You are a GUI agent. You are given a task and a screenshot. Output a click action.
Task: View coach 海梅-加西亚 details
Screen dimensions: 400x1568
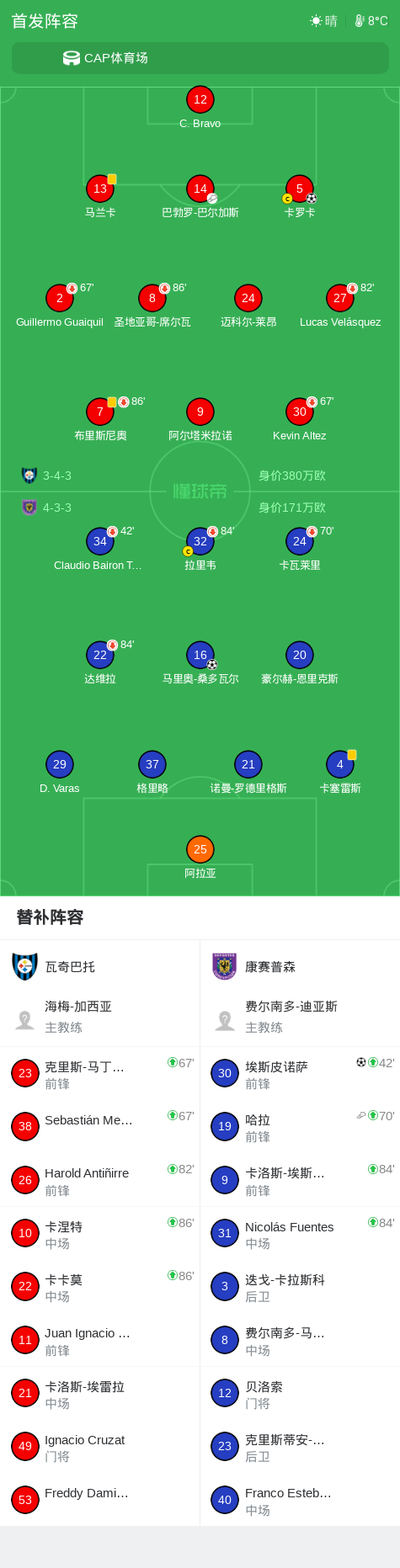tap(100, 1017)
